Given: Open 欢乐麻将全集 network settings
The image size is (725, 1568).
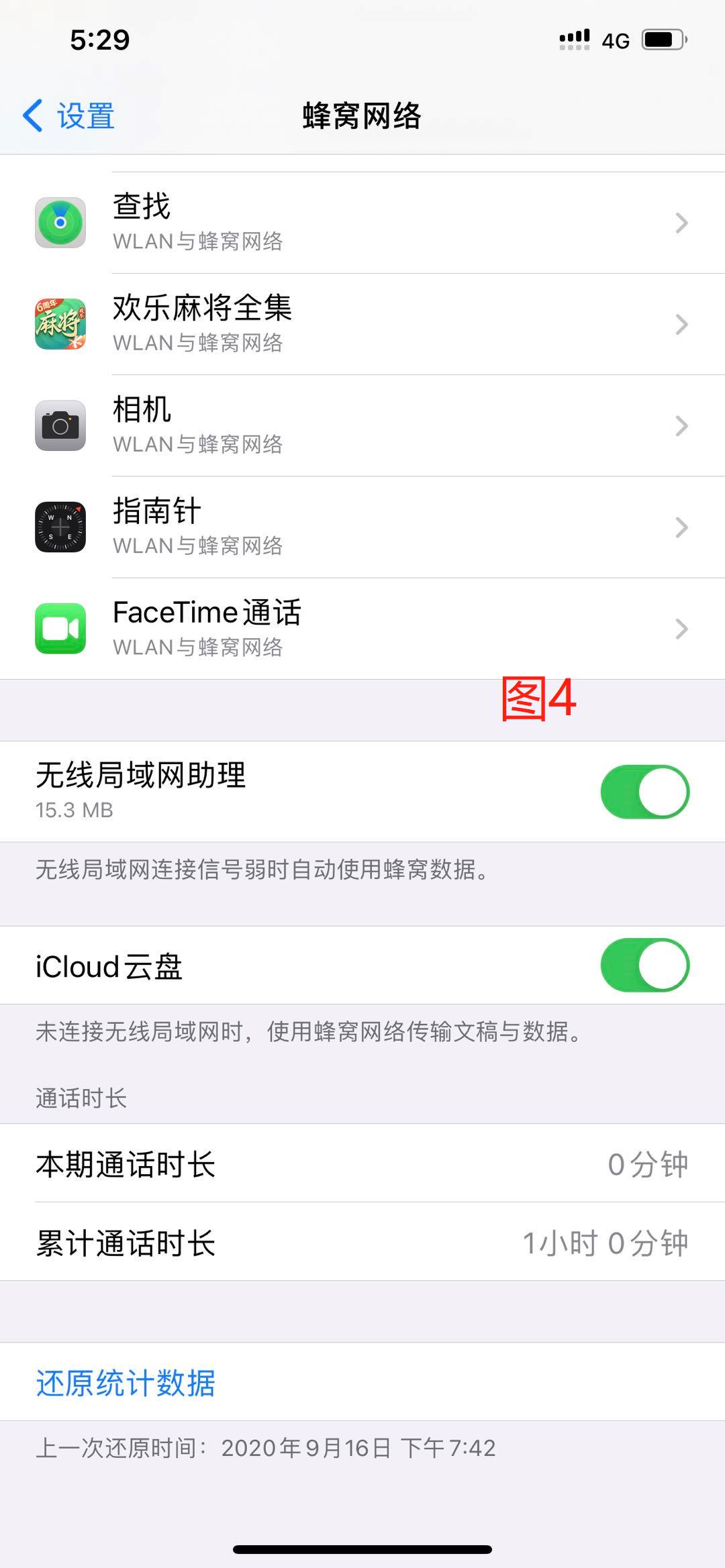Looking at the screenshot, I should (x=362, y=325).
